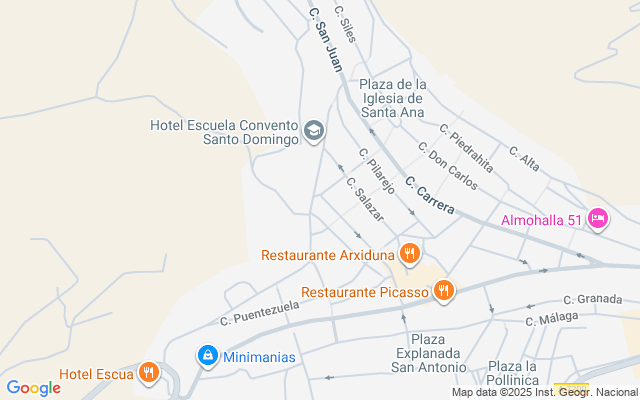Viewport: 640px width, 400px height.
Task: Open Hotel Escuela Convento Santo Domingo marker
Action: tap(314, 130)
